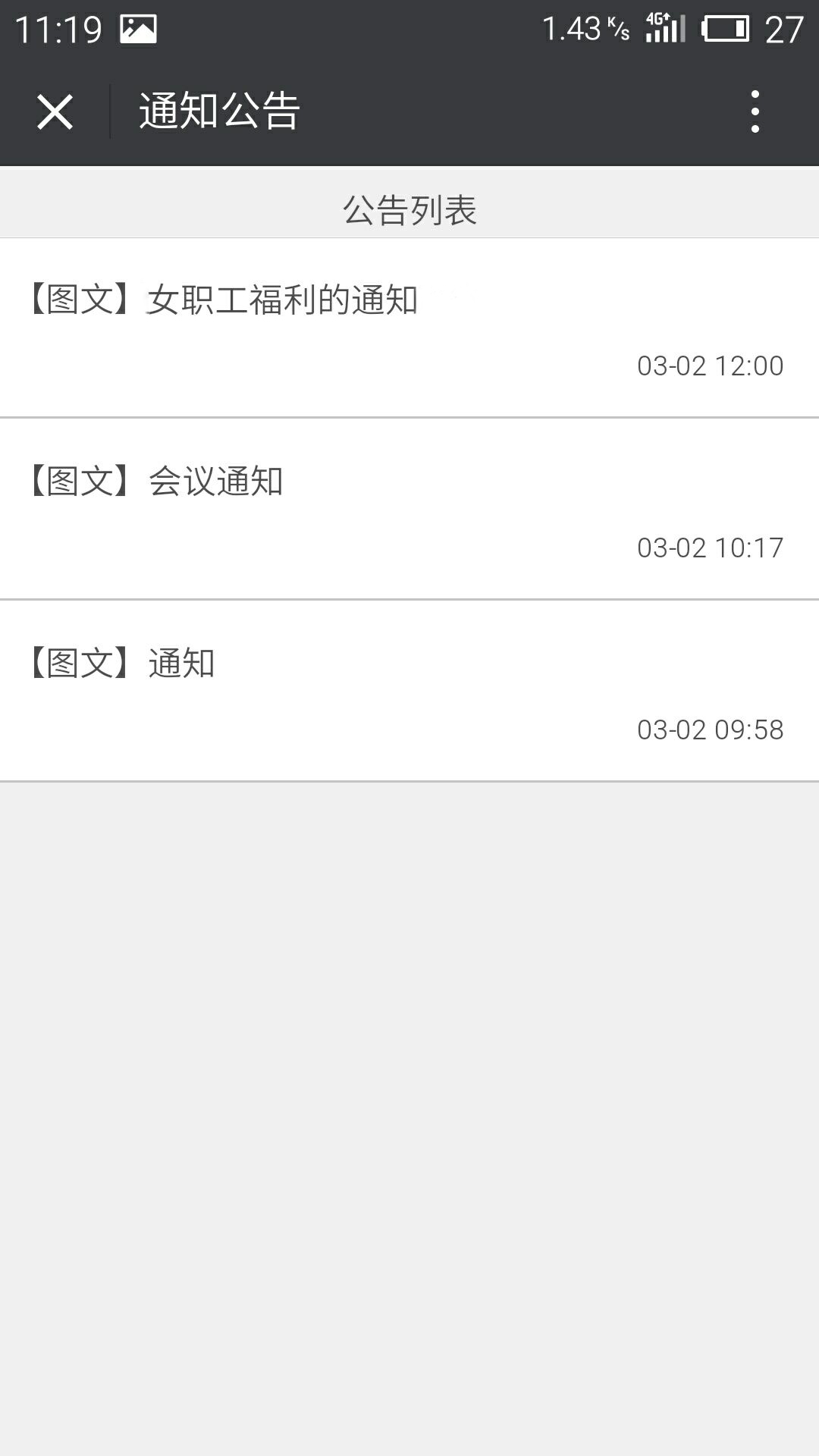Open the 通知 announcement from 09:58
The width and height of the screenshot is (819, 1456).
coord(409,691)
